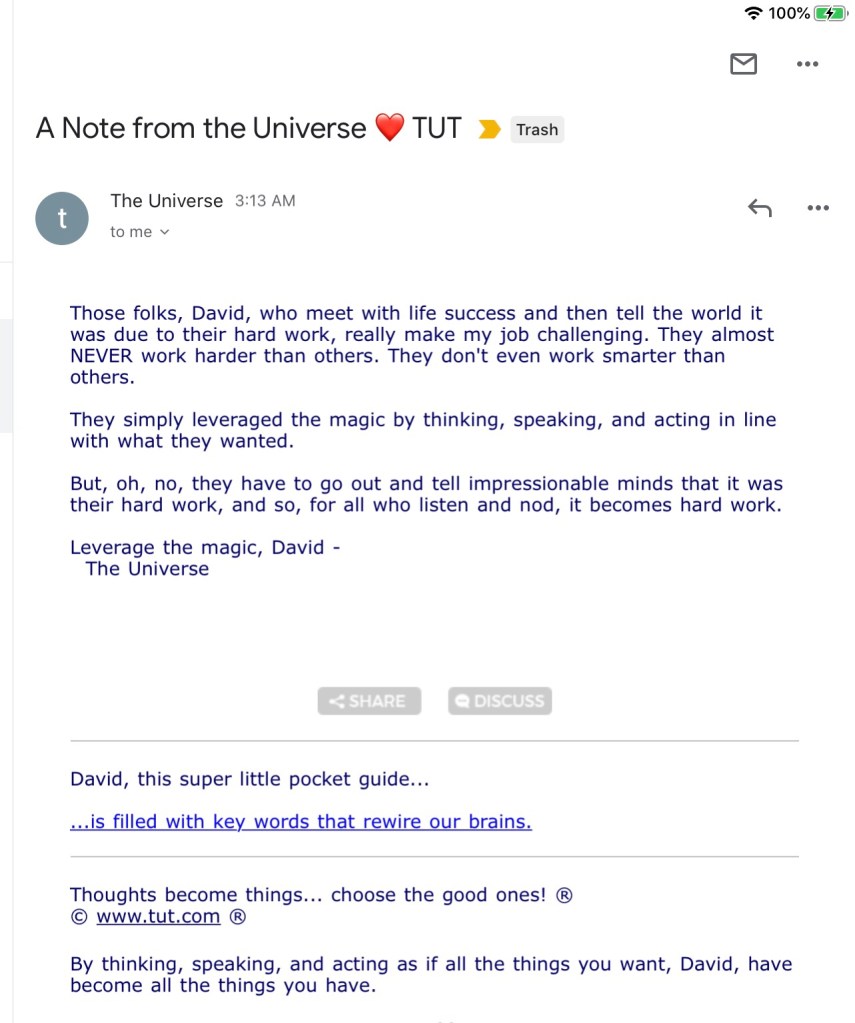Image resolution: width=855 pixels, height=1023 pixels.
Task: Open the top toolbar overflow menu
Action: click(807, 65)
